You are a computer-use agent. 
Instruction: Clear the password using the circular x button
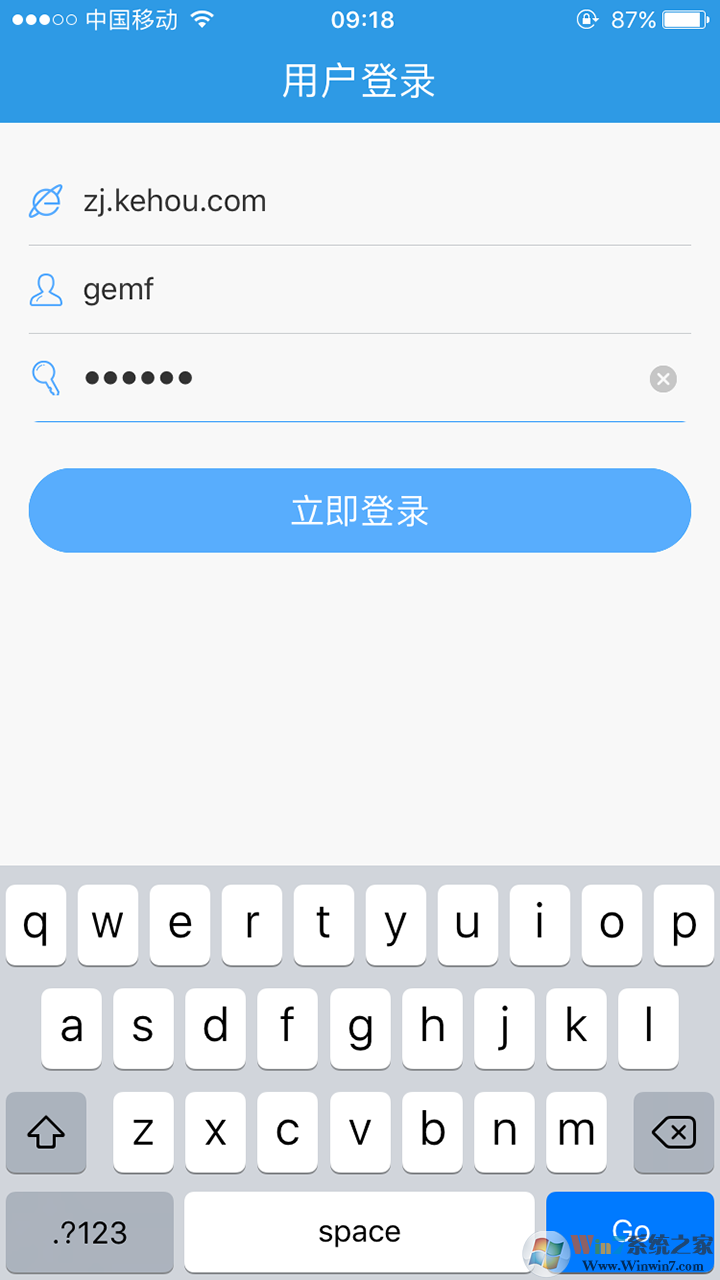click(x=663, y=378)
